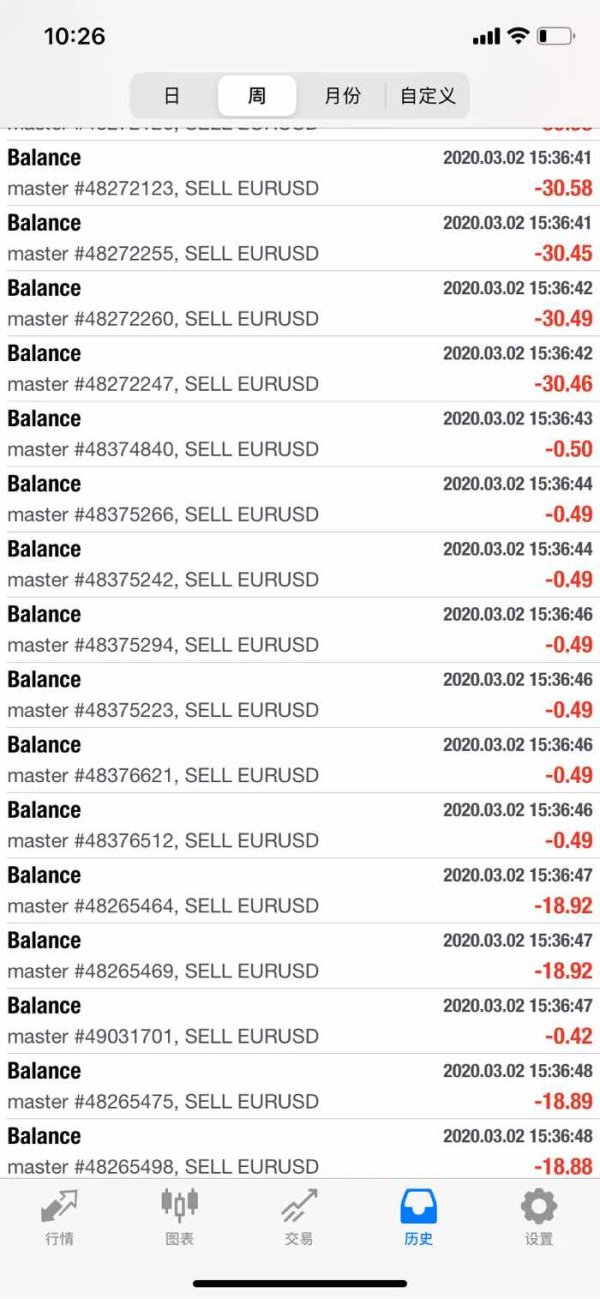Viewport: 600px width, 1299px height.
Task: Switch to the 日 (day) period
Action: (x=172, y=96)
